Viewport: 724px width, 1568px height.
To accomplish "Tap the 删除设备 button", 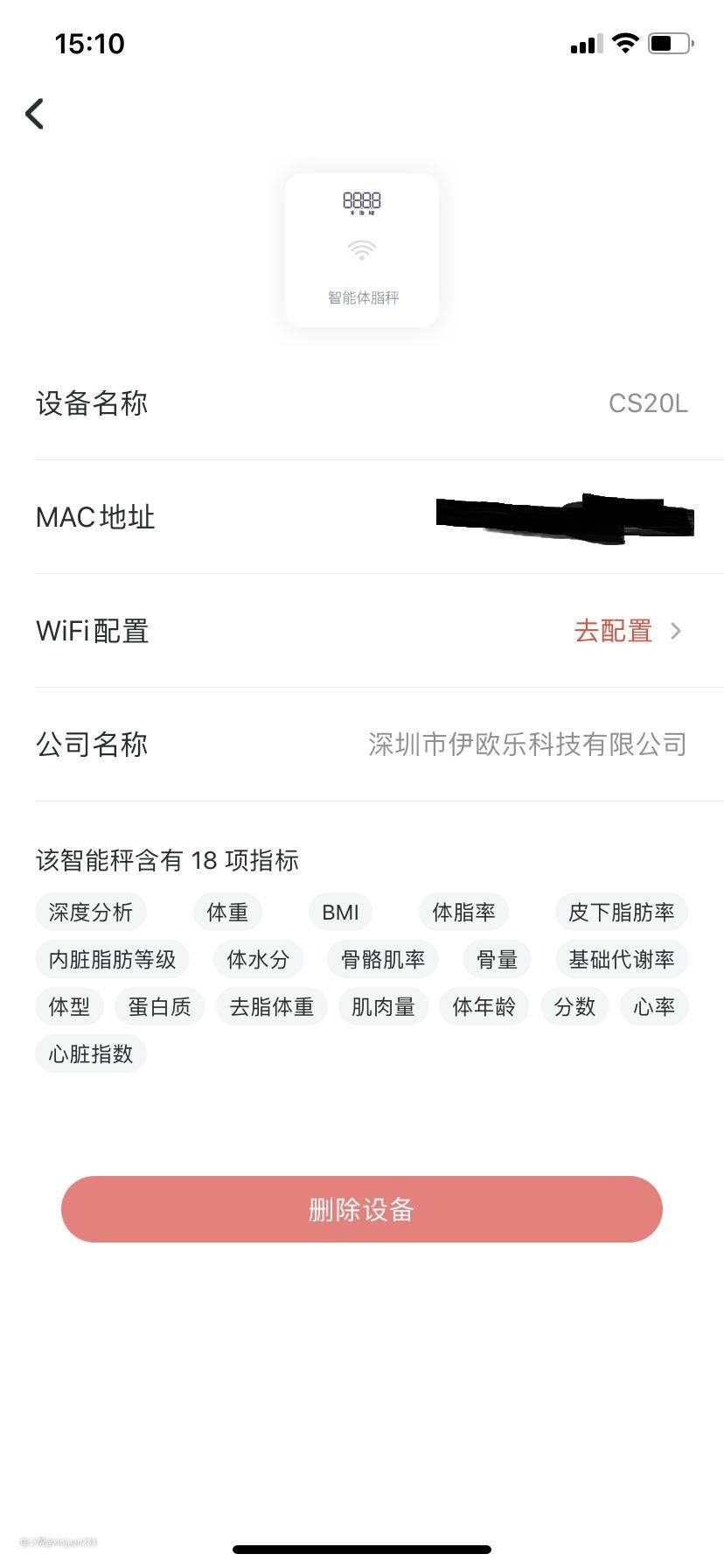I will coord(361,1209).
